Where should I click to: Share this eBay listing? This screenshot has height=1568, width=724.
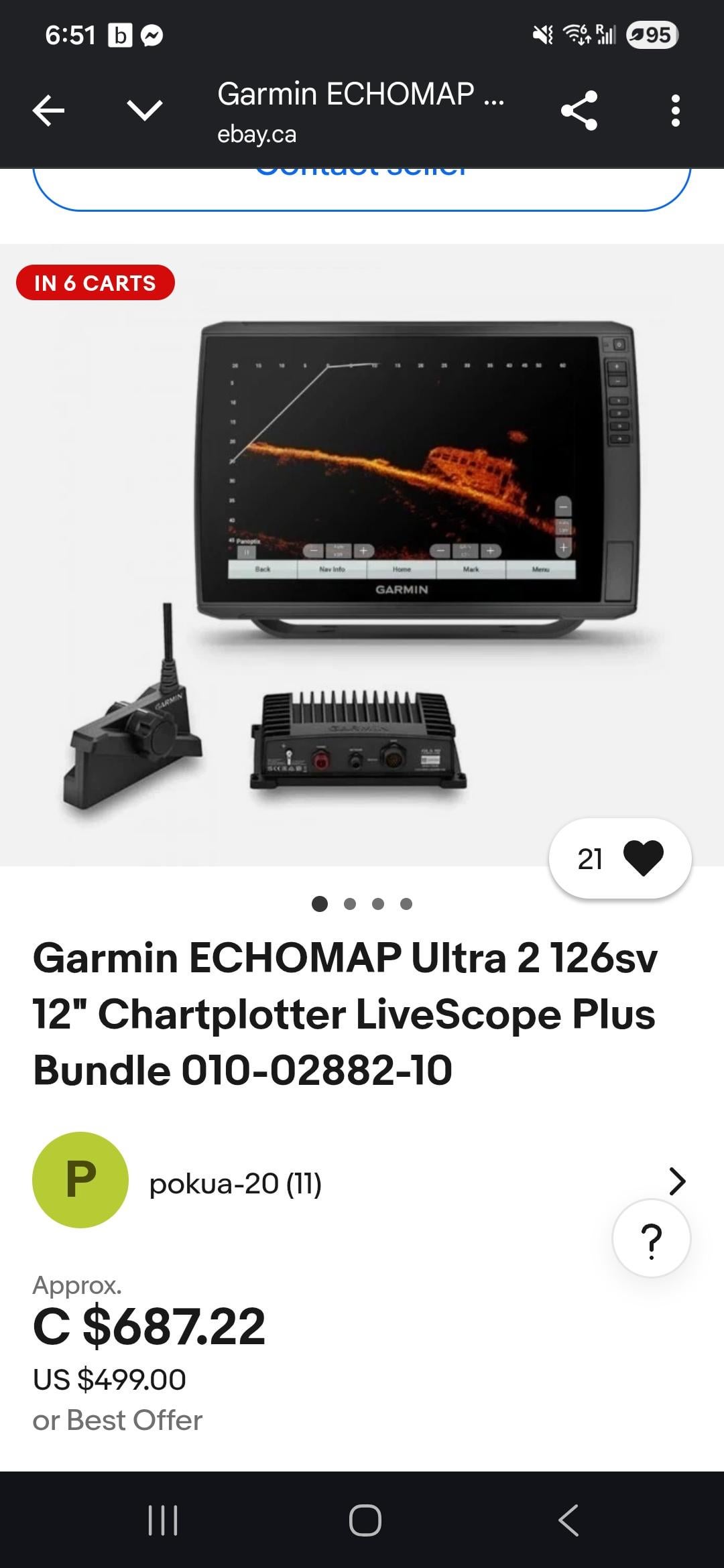coord(579,111)
